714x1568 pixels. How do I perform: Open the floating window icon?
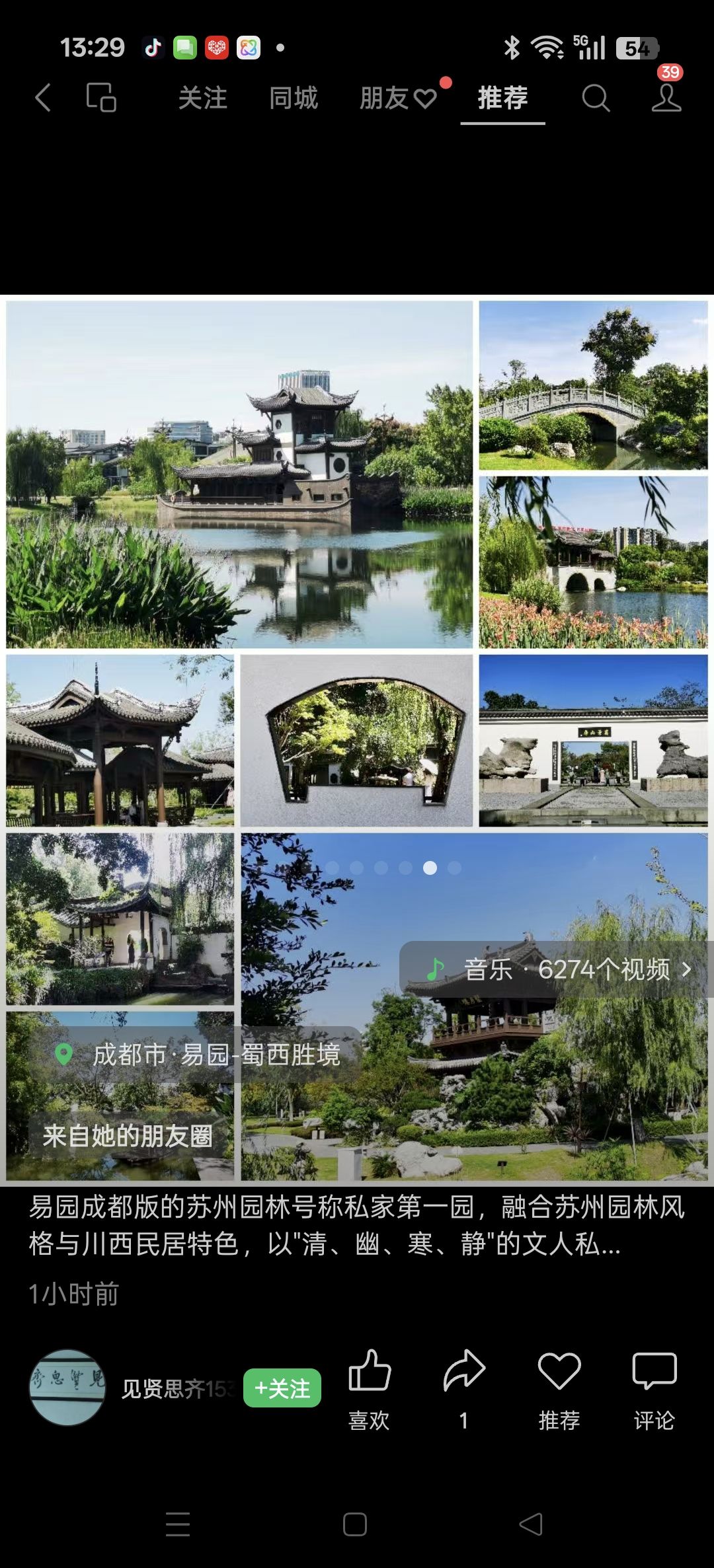[x=101, y=98]
